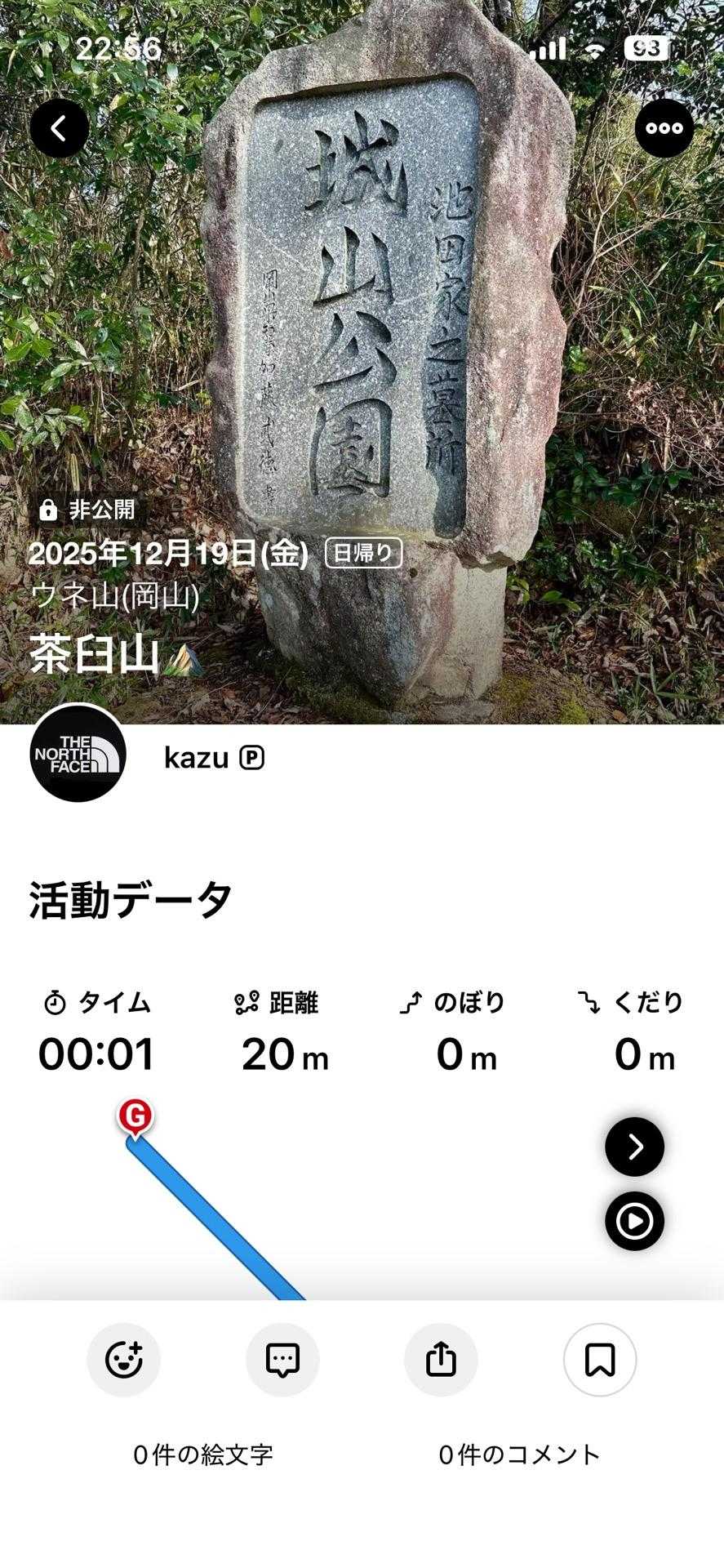Viewport: 724px width, 1568px height.
Task: Share this activity
Action: tap(441, 1360)
